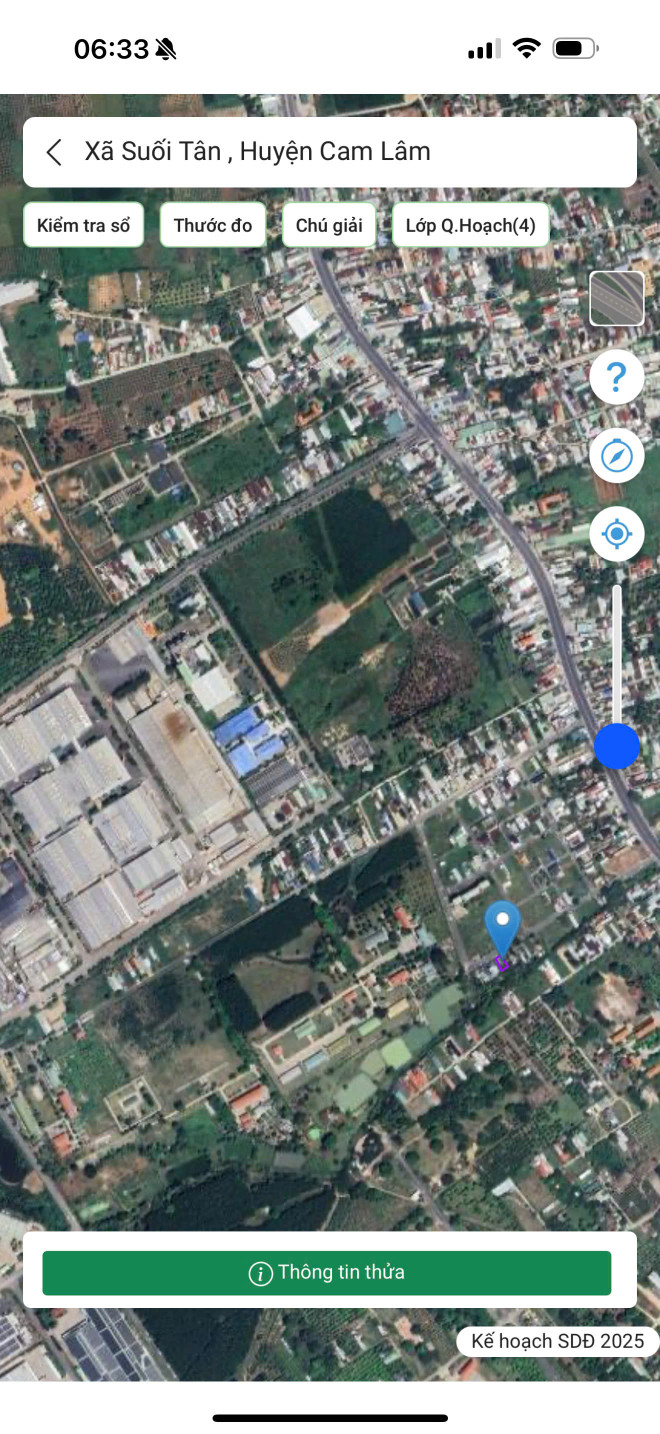This screenshot has height=1434, width=660.
Task: Go back using the arrow icon
Action: coord(54,152)
